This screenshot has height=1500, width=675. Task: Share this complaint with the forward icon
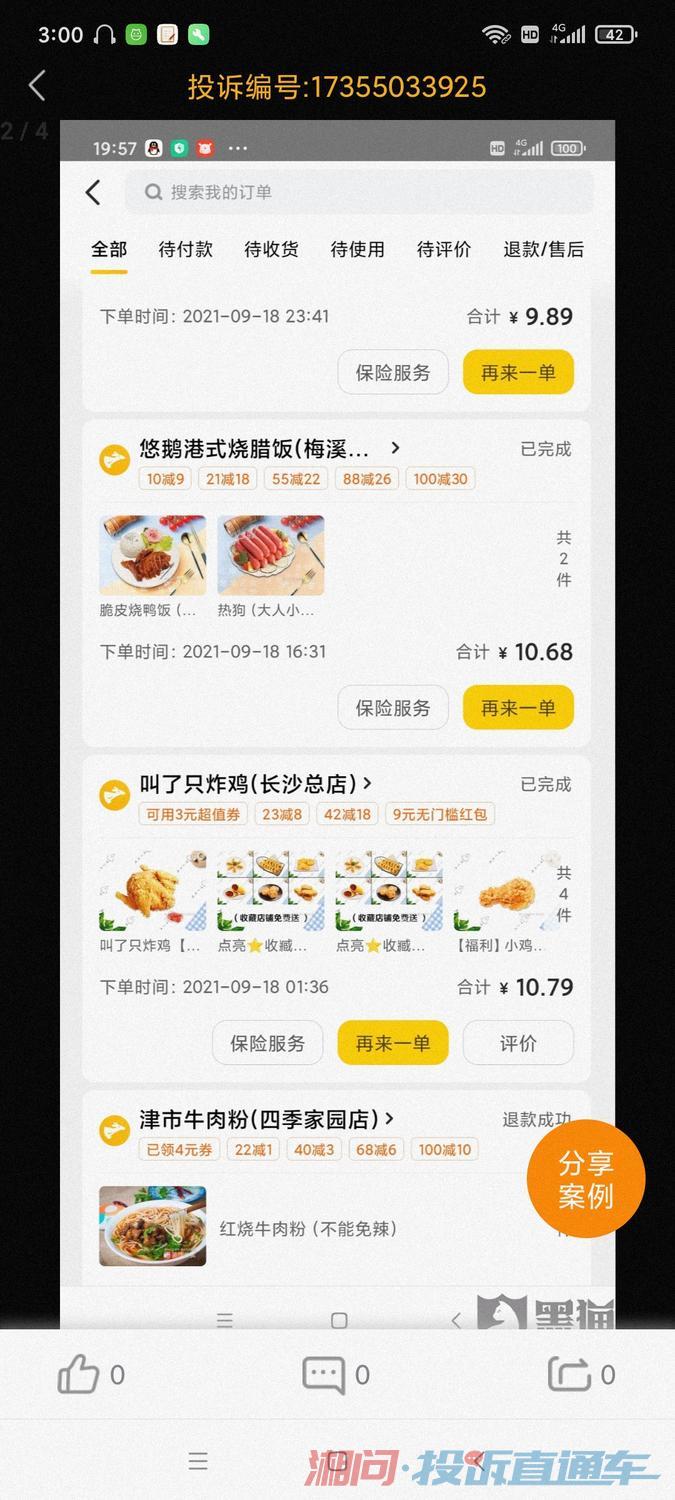pyautogui.click(x=569, y=1374)
